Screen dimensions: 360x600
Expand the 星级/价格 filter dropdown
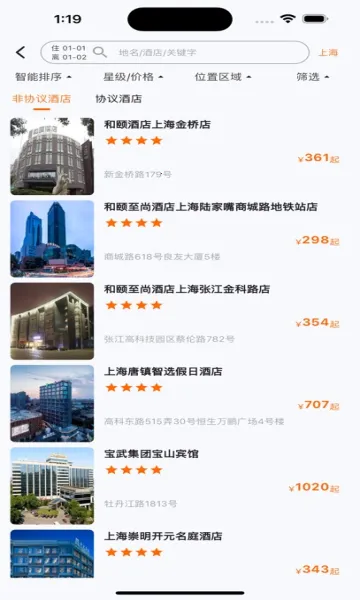tap(133, 77)
